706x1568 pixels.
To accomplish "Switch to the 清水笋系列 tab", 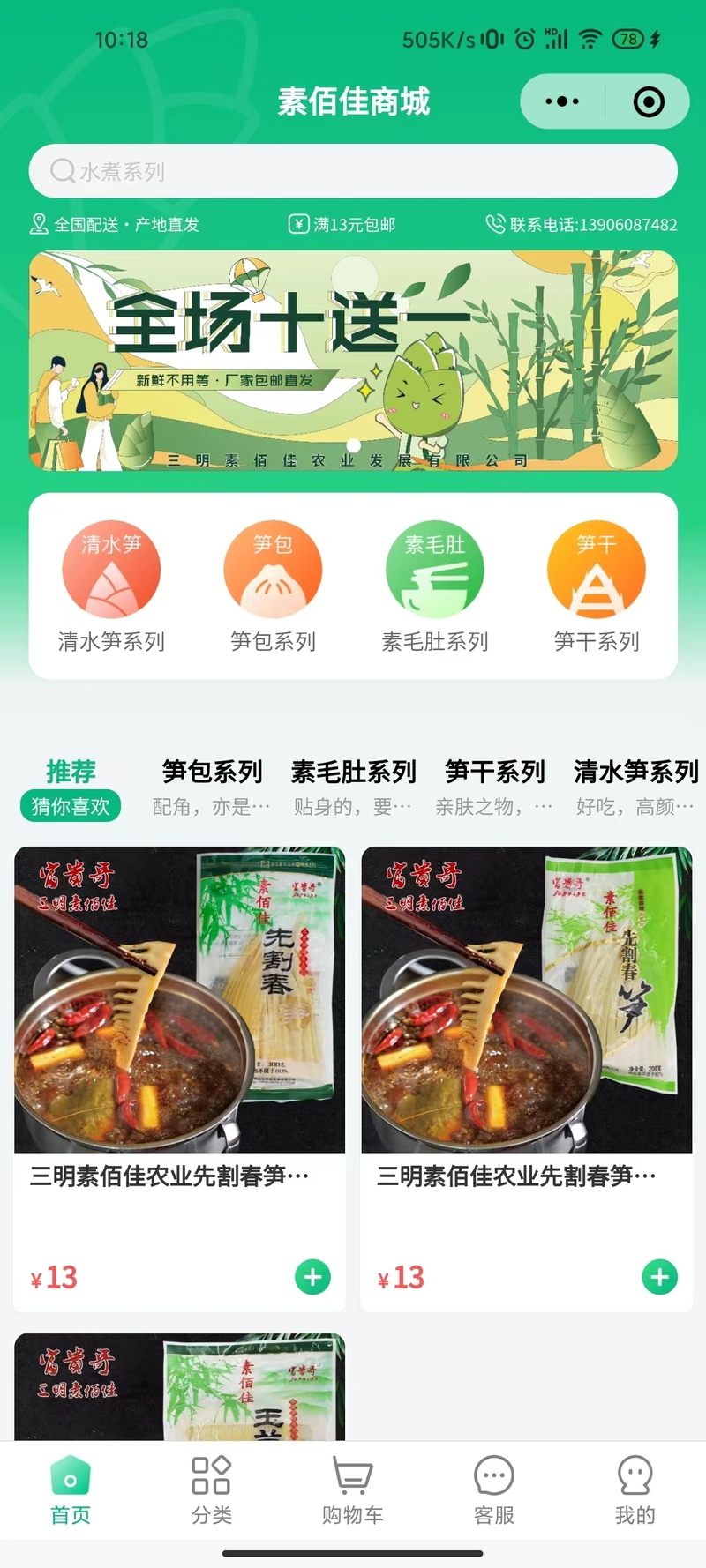I will tap(635, 787).
